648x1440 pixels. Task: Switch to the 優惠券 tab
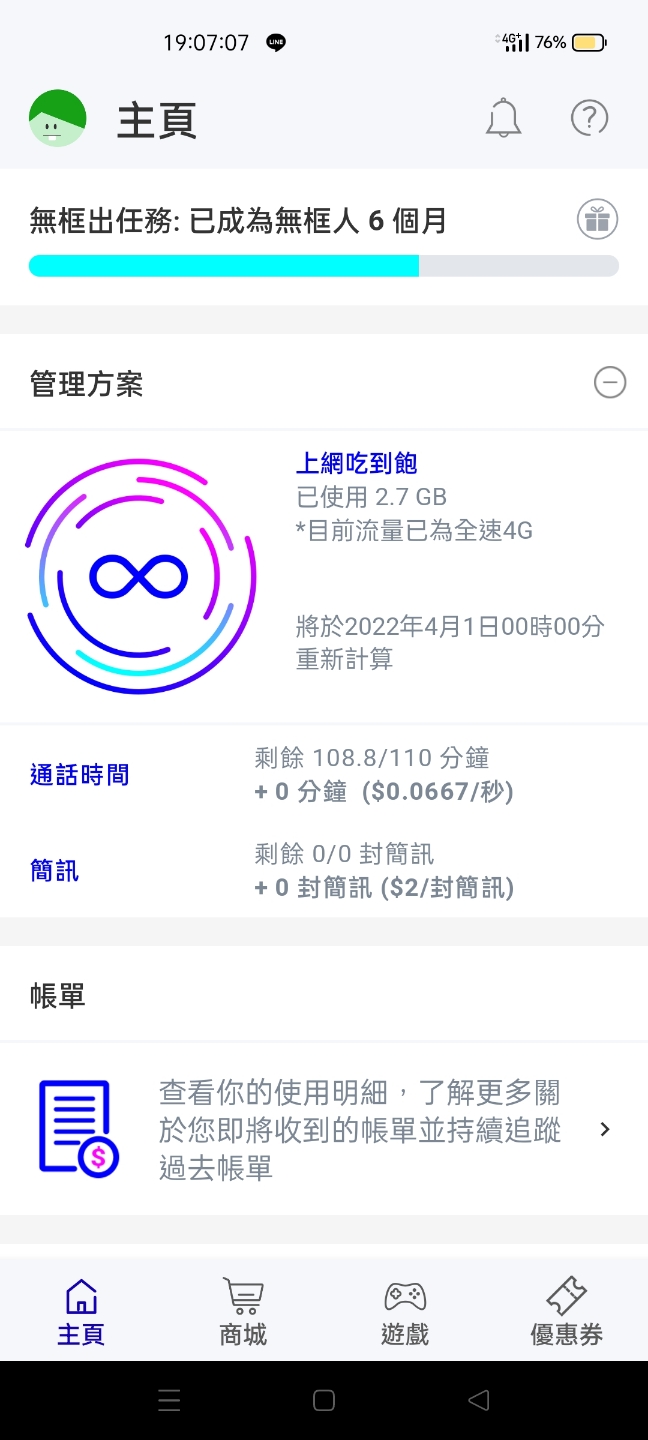pyautogui.click(x=566, y=1311)
